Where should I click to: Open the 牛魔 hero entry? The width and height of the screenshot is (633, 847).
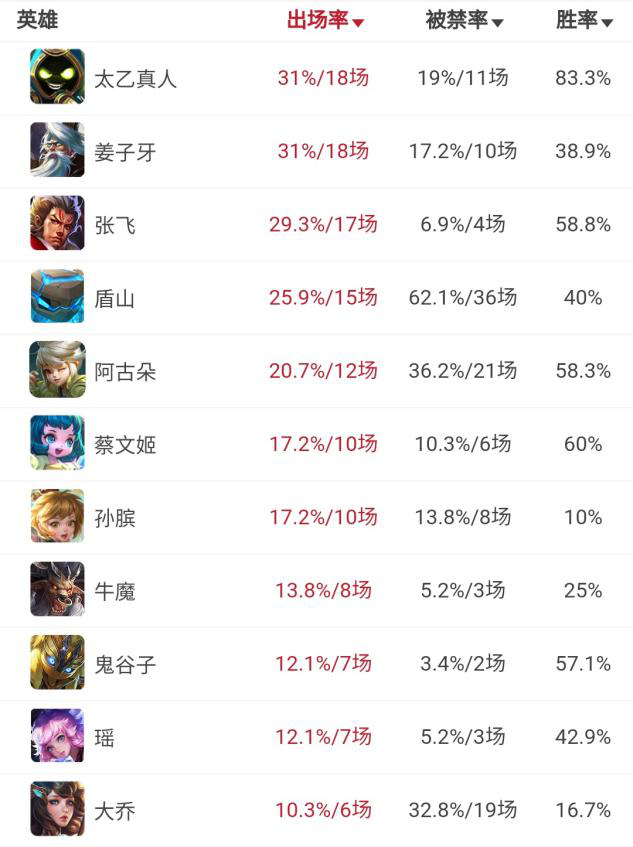[x=115, y=591]
